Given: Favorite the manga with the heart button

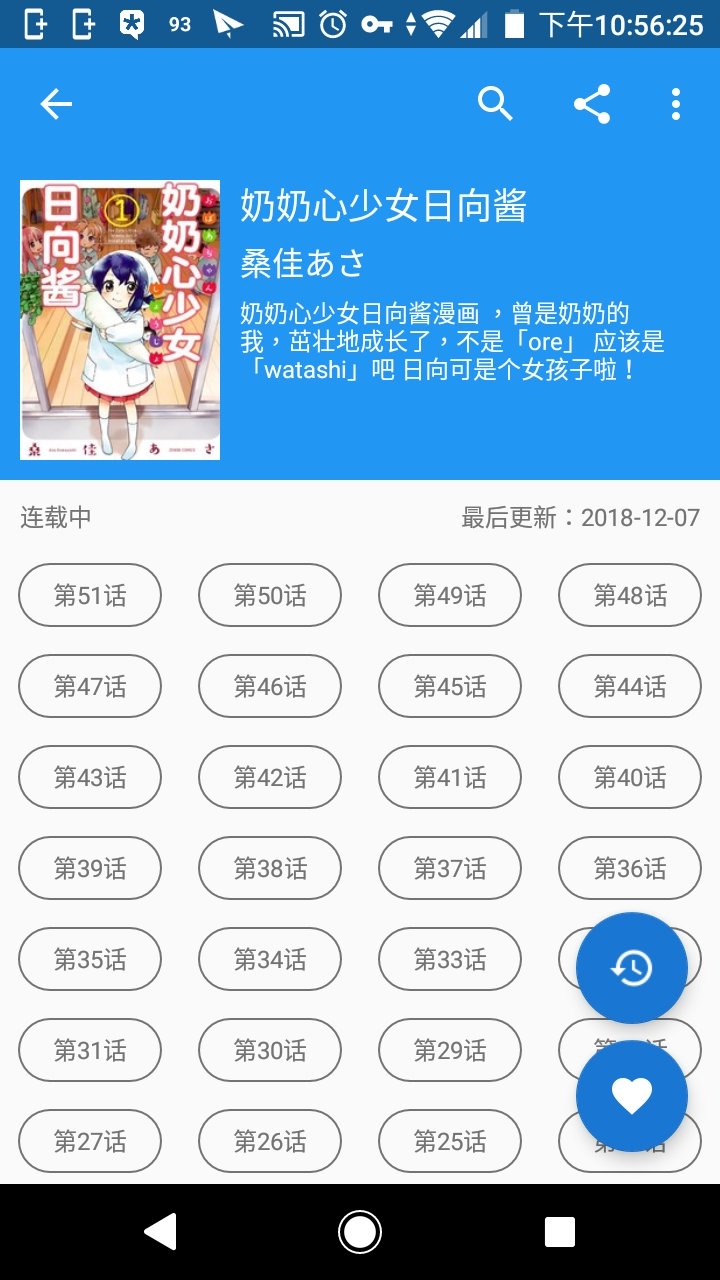Looking at the screenshot, I should pos(630,1096).
